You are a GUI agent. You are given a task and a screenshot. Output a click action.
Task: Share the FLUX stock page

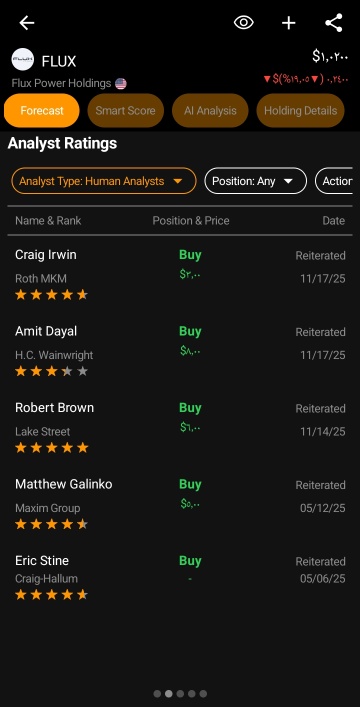pyautogui.click(x=334, y=23)
